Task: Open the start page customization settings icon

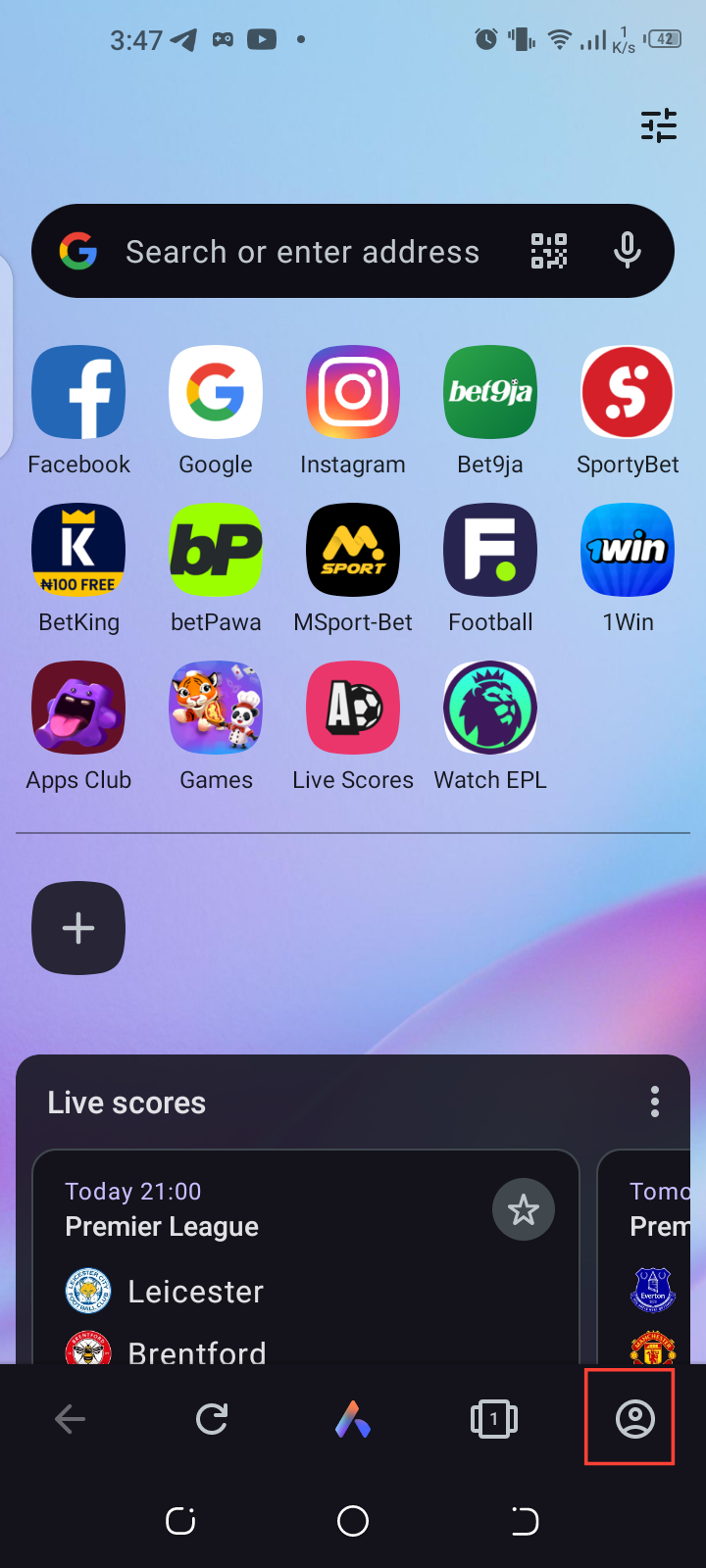Action: tap(659, 125)
